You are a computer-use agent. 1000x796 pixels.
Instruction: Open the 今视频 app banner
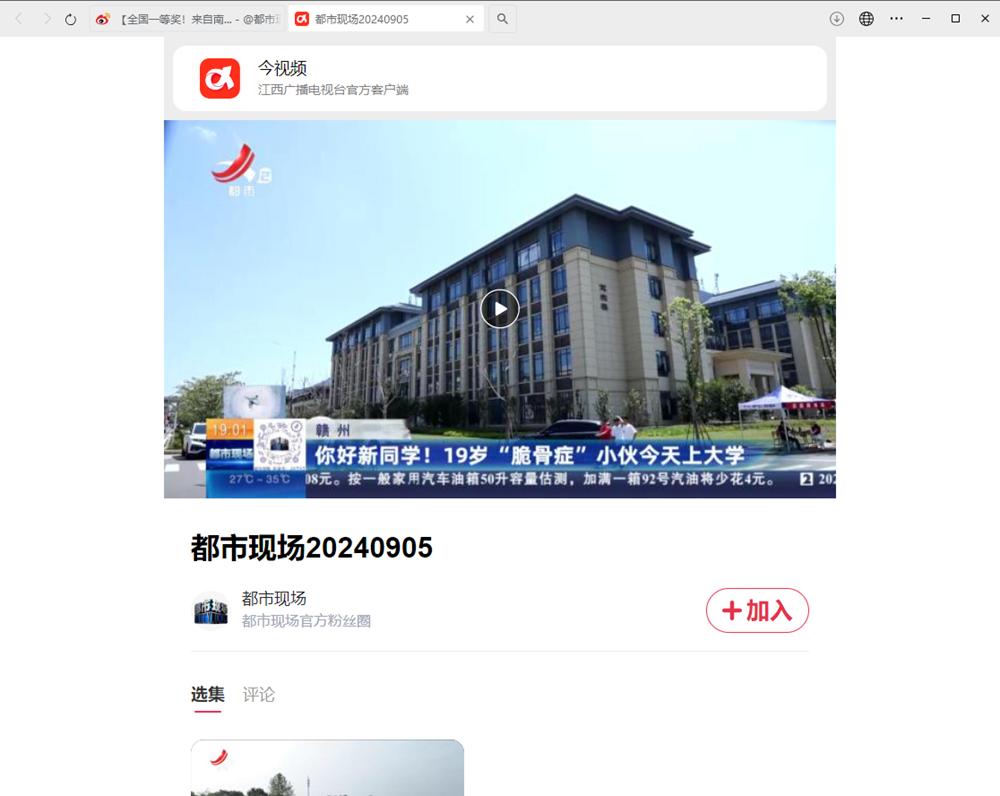(499, 78)
